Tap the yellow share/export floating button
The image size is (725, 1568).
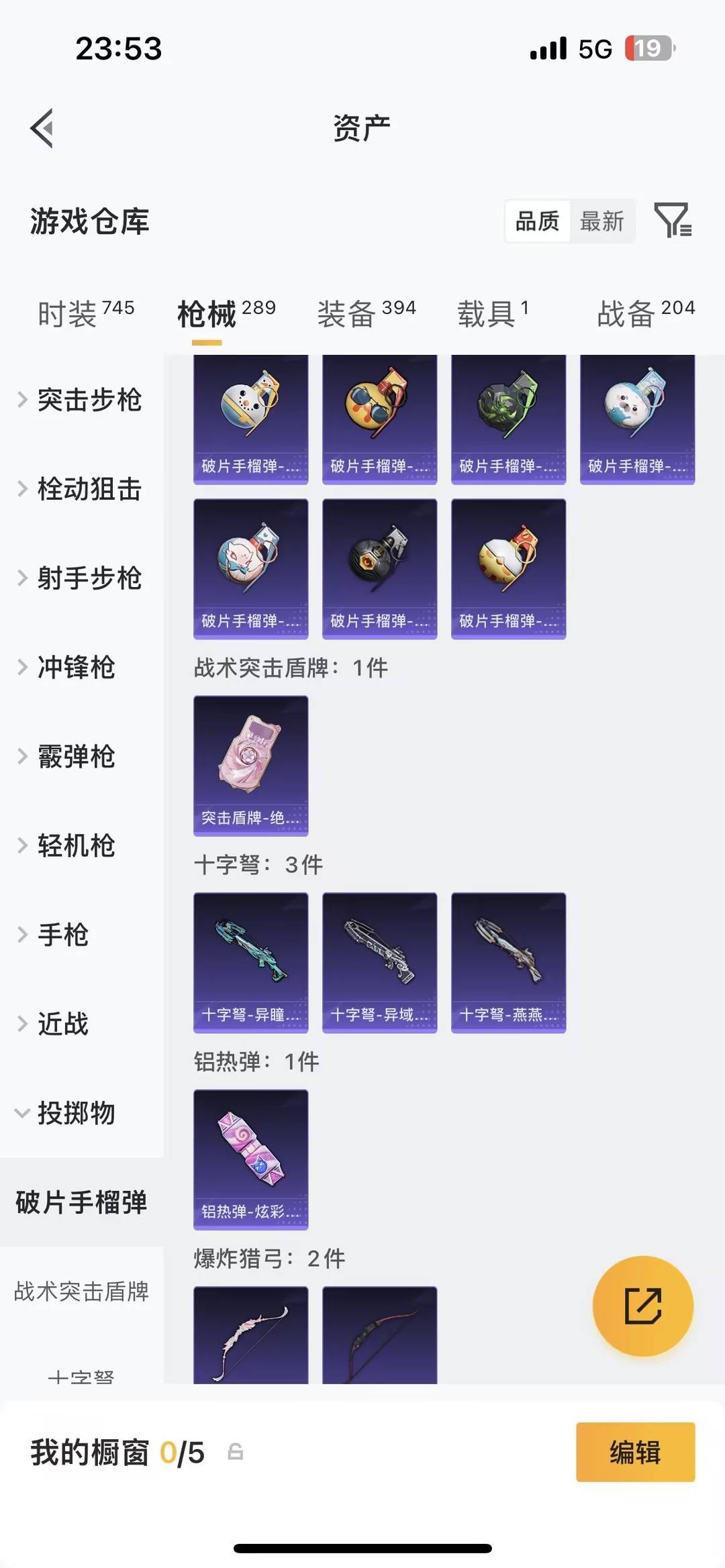[x=642, y=1307]
